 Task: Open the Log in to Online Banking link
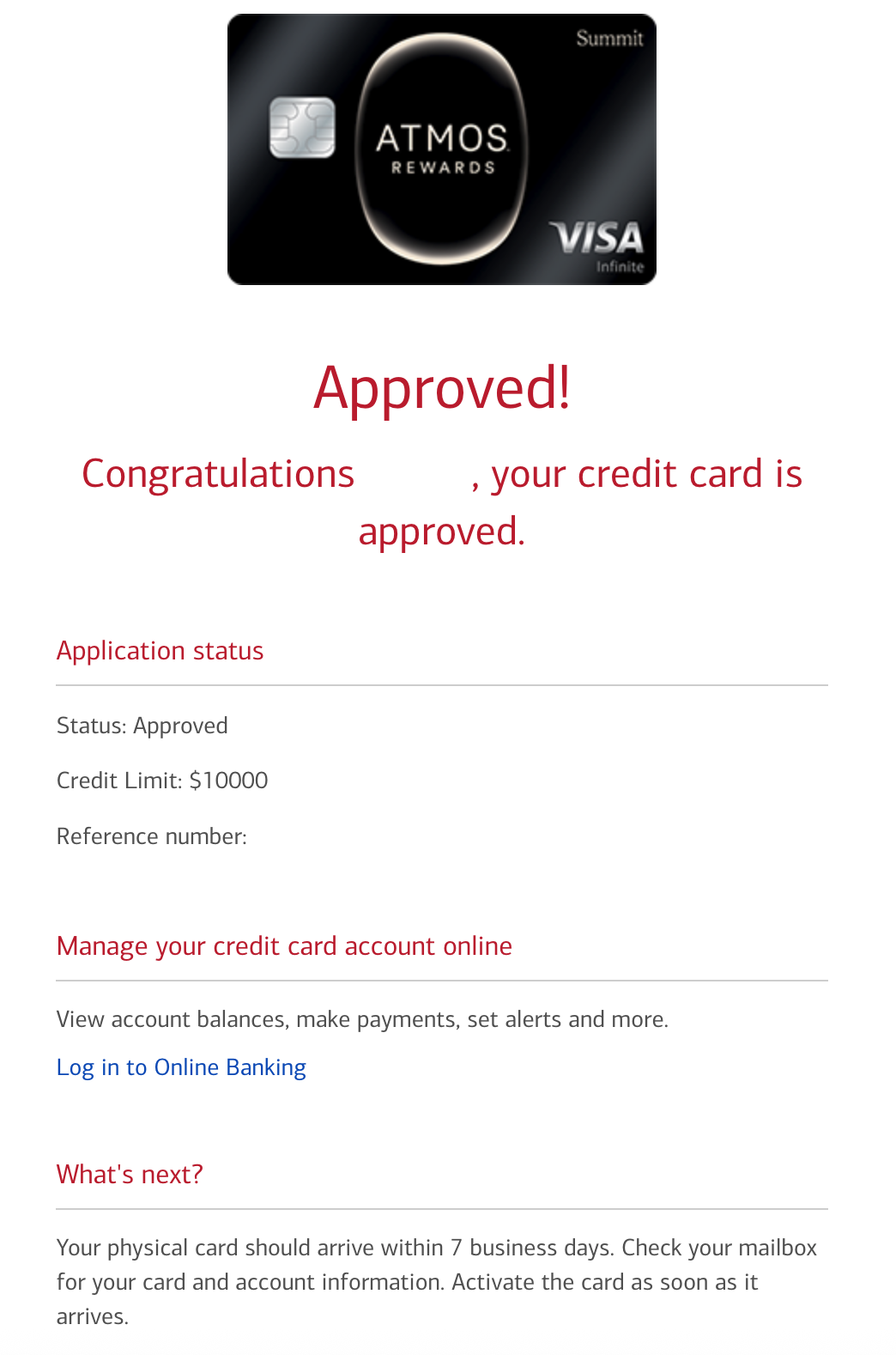181,1067
